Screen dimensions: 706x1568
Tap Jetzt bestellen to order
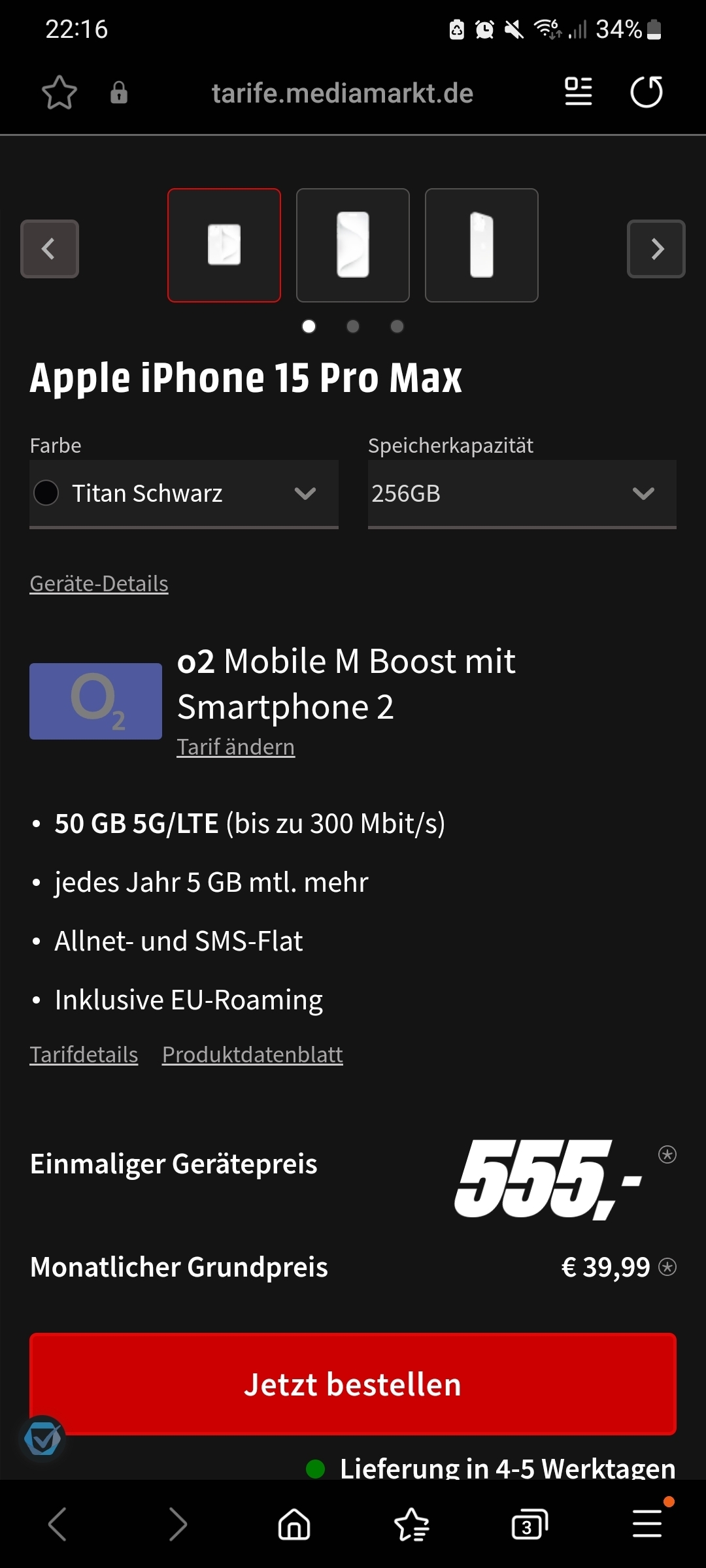353,1384
